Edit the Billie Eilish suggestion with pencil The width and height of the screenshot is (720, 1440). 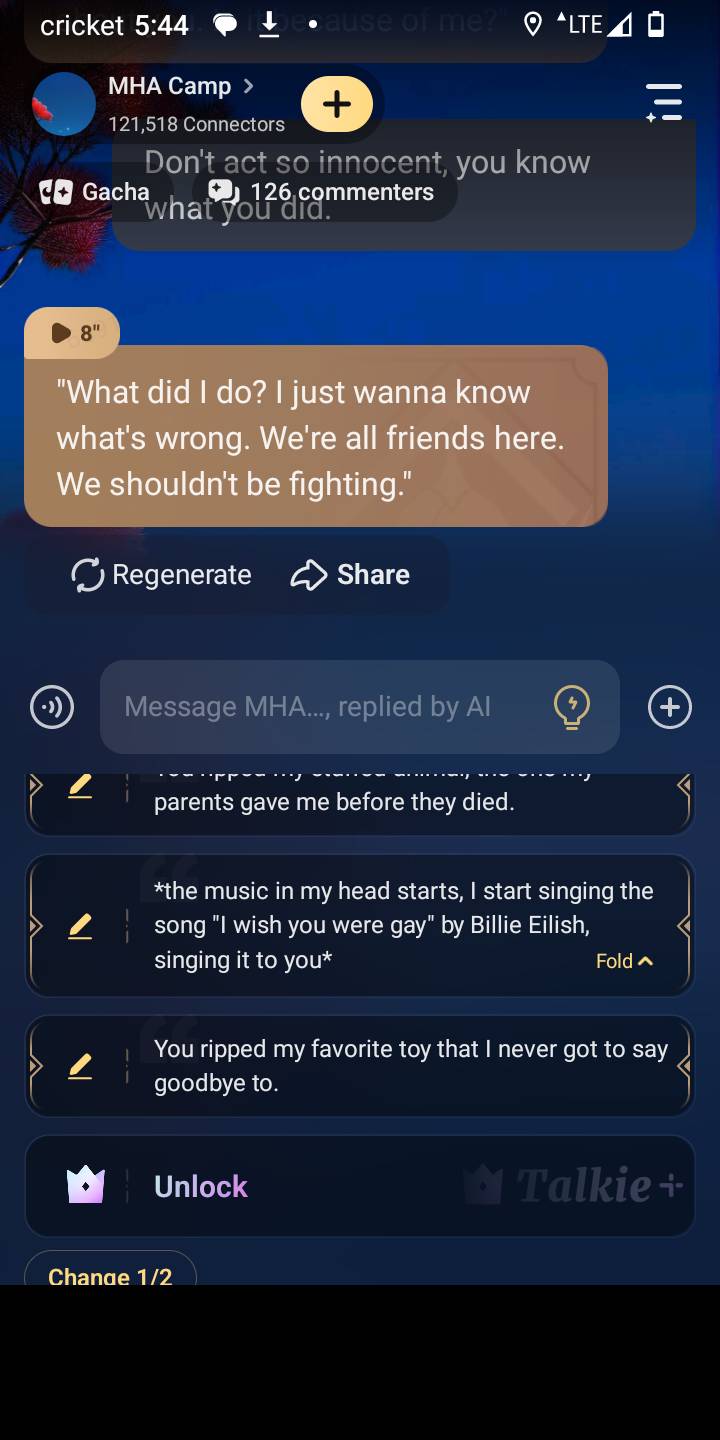click(x=81, y=927)
